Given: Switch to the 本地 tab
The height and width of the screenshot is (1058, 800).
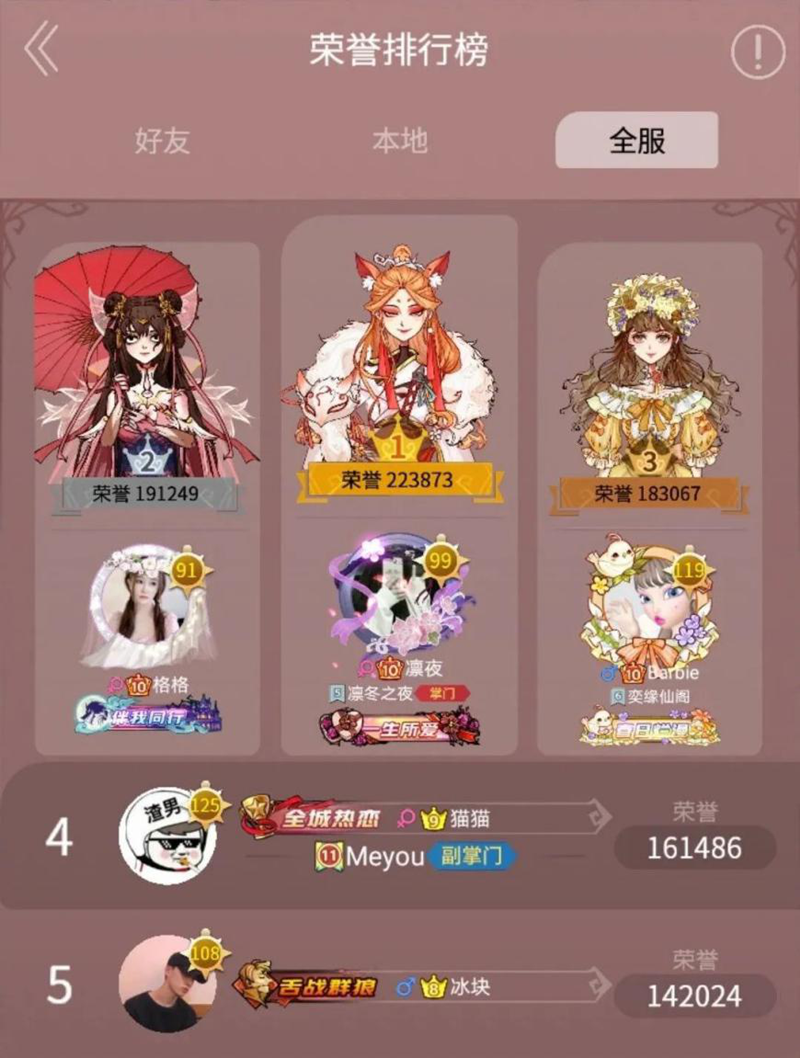Looking at the screenshot, I should [399, 140].
